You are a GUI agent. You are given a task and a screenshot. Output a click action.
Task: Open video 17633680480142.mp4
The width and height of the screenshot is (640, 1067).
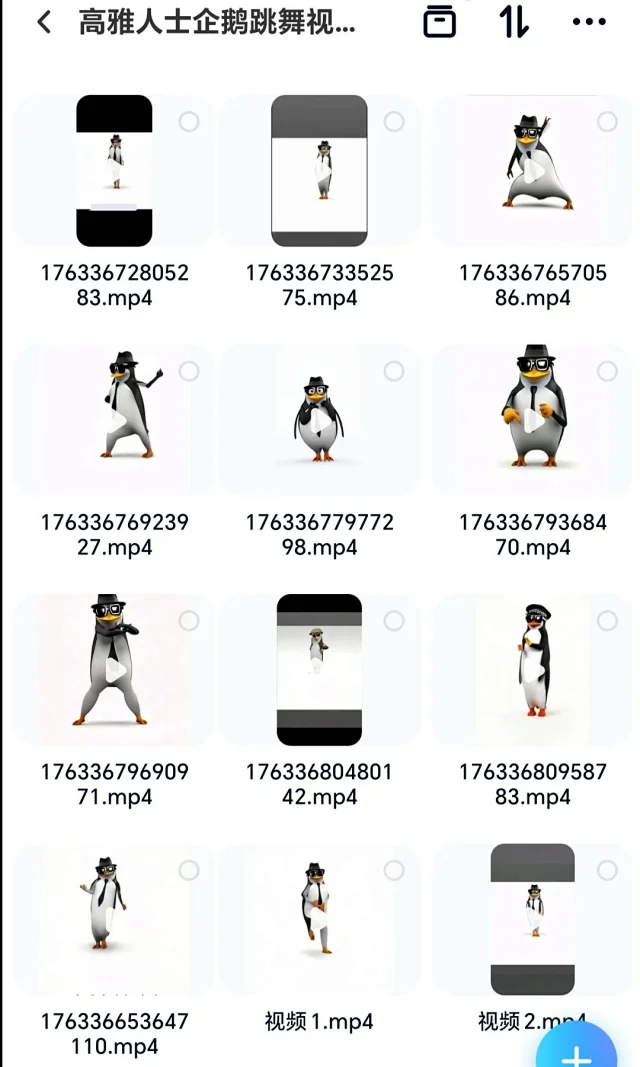click(x=319, y=670)
